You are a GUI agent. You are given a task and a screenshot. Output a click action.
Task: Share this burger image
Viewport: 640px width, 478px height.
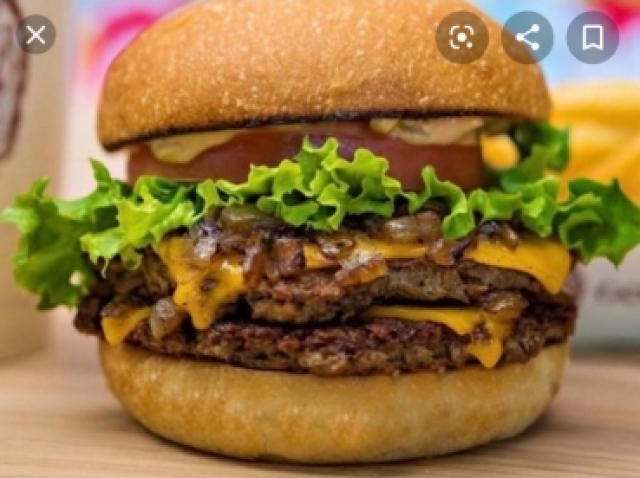pos(527,38)
